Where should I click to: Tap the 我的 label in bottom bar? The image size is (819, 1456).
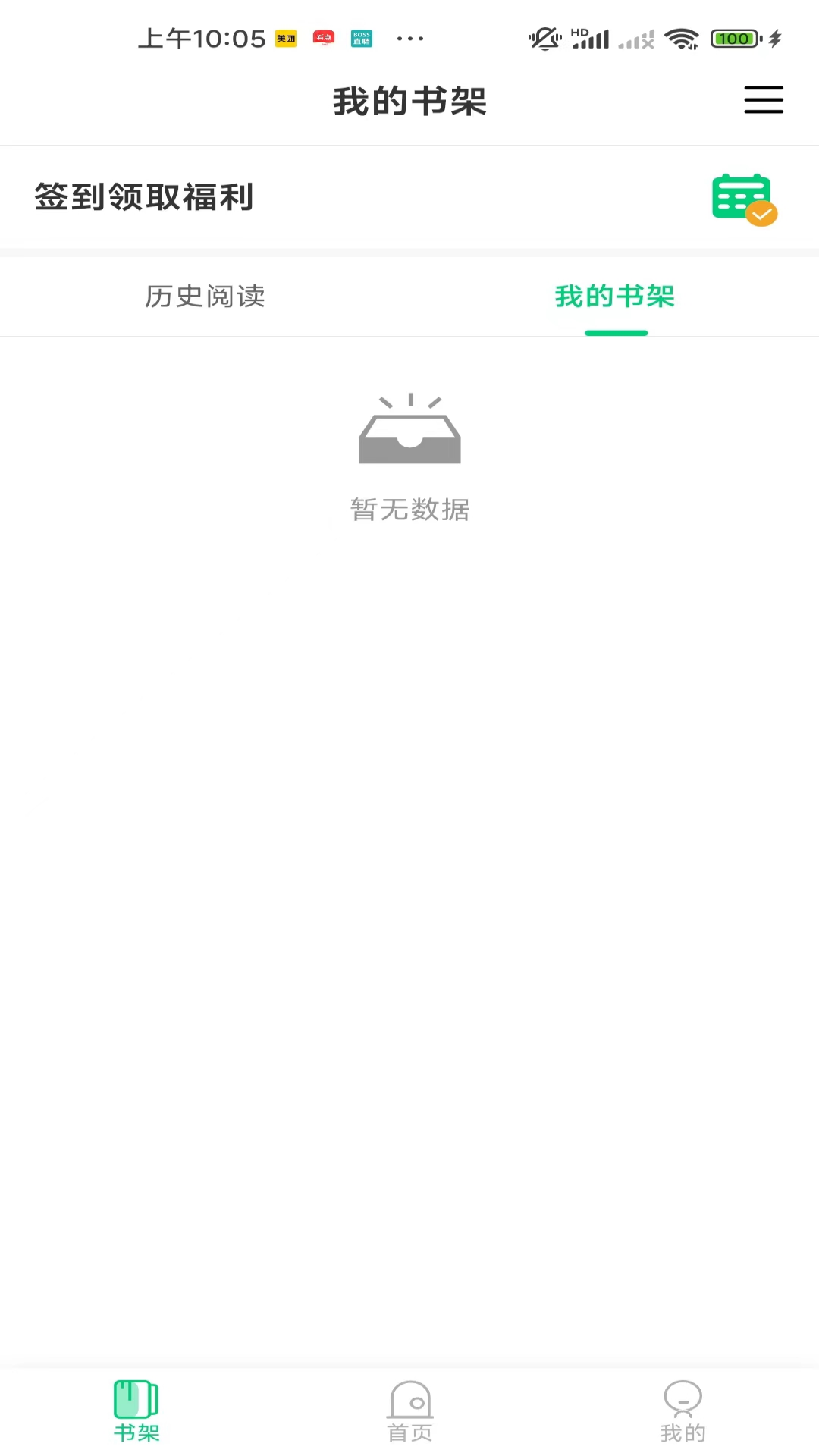point(682,1432)
